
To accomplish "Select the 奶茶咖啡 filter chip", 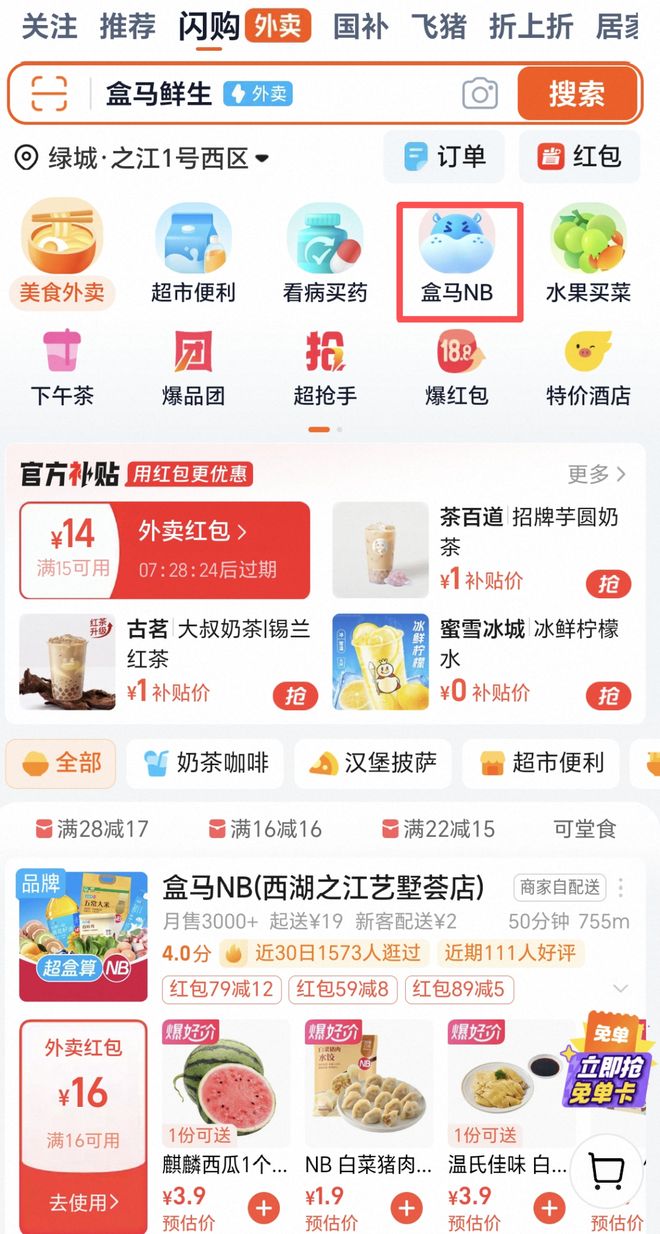I will [206, 763].
